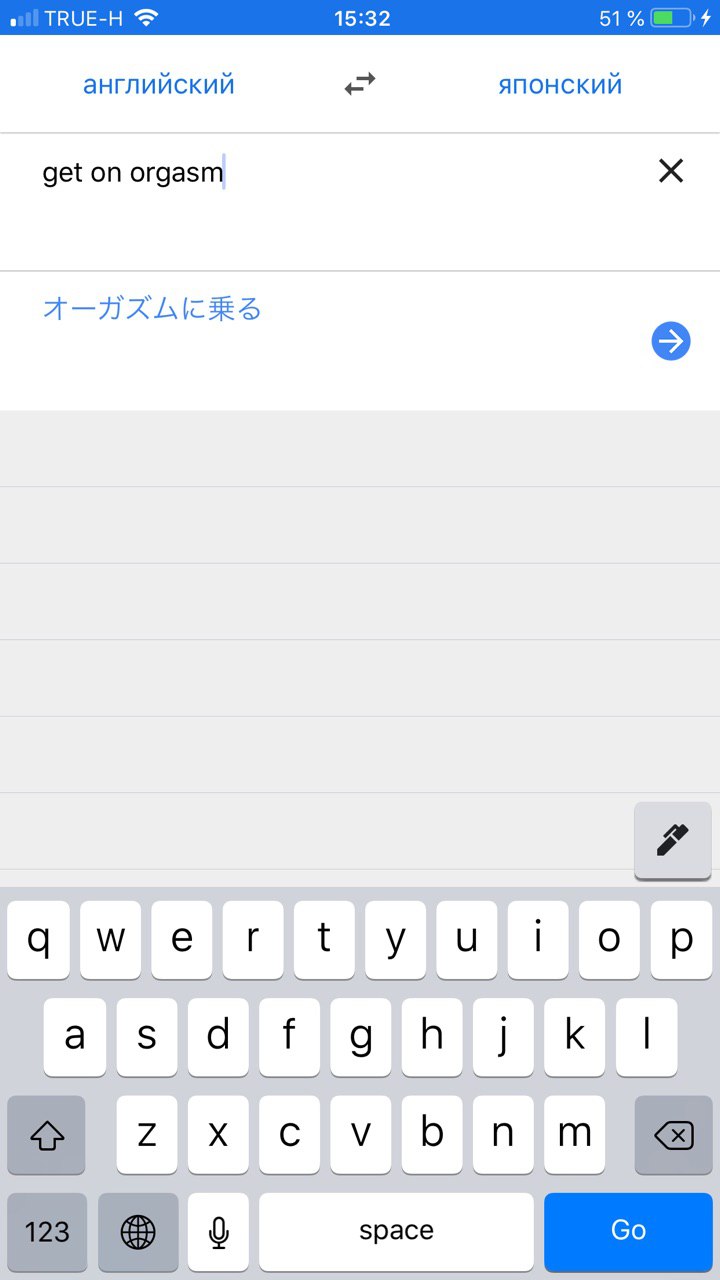The height and width of the screenshot is (1280, 720).
Task: Tap the backspace key
Action: point(673,1135)
